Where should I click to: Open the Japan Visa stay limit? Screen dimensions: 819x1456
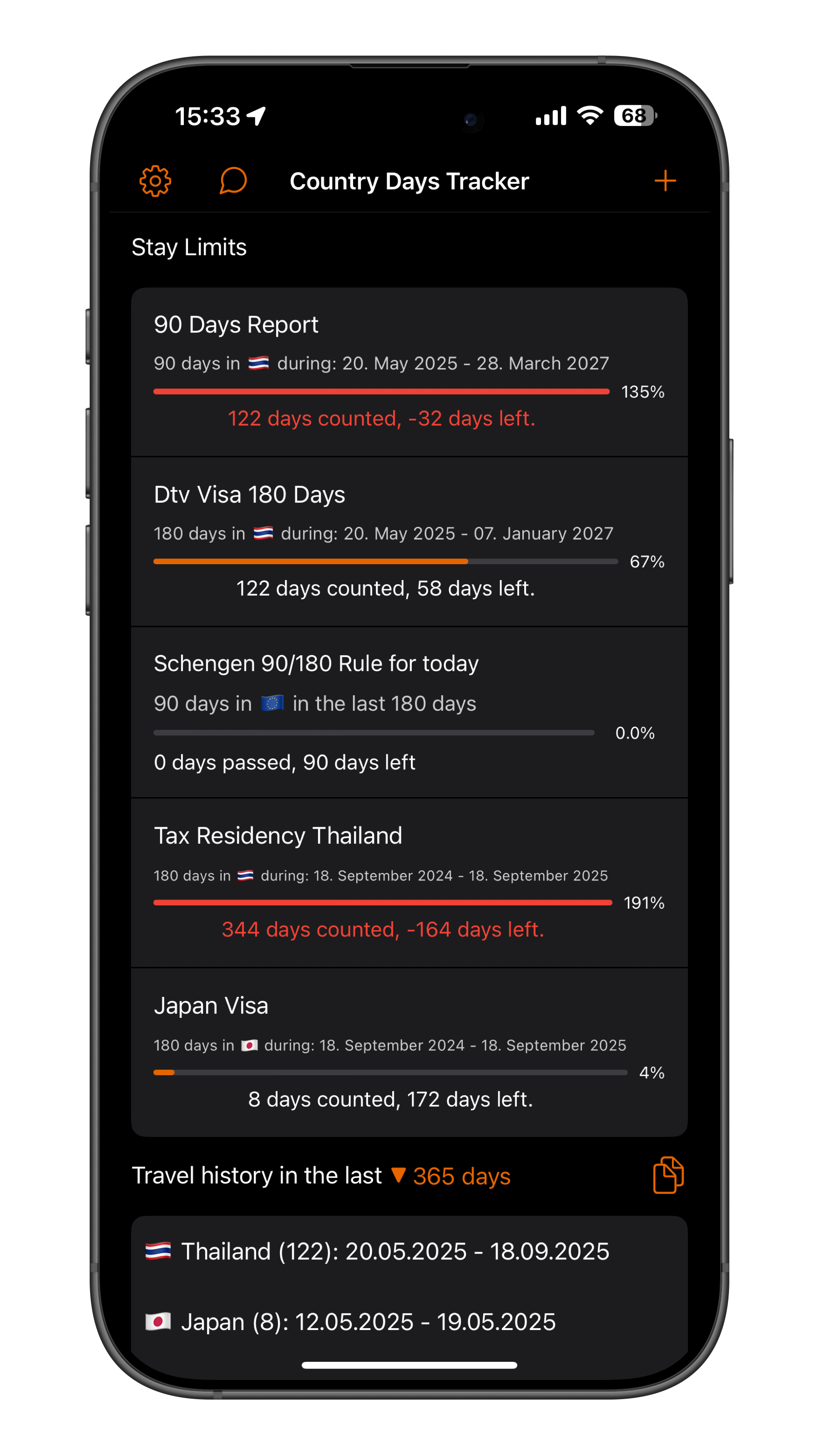pos(409,1052)
